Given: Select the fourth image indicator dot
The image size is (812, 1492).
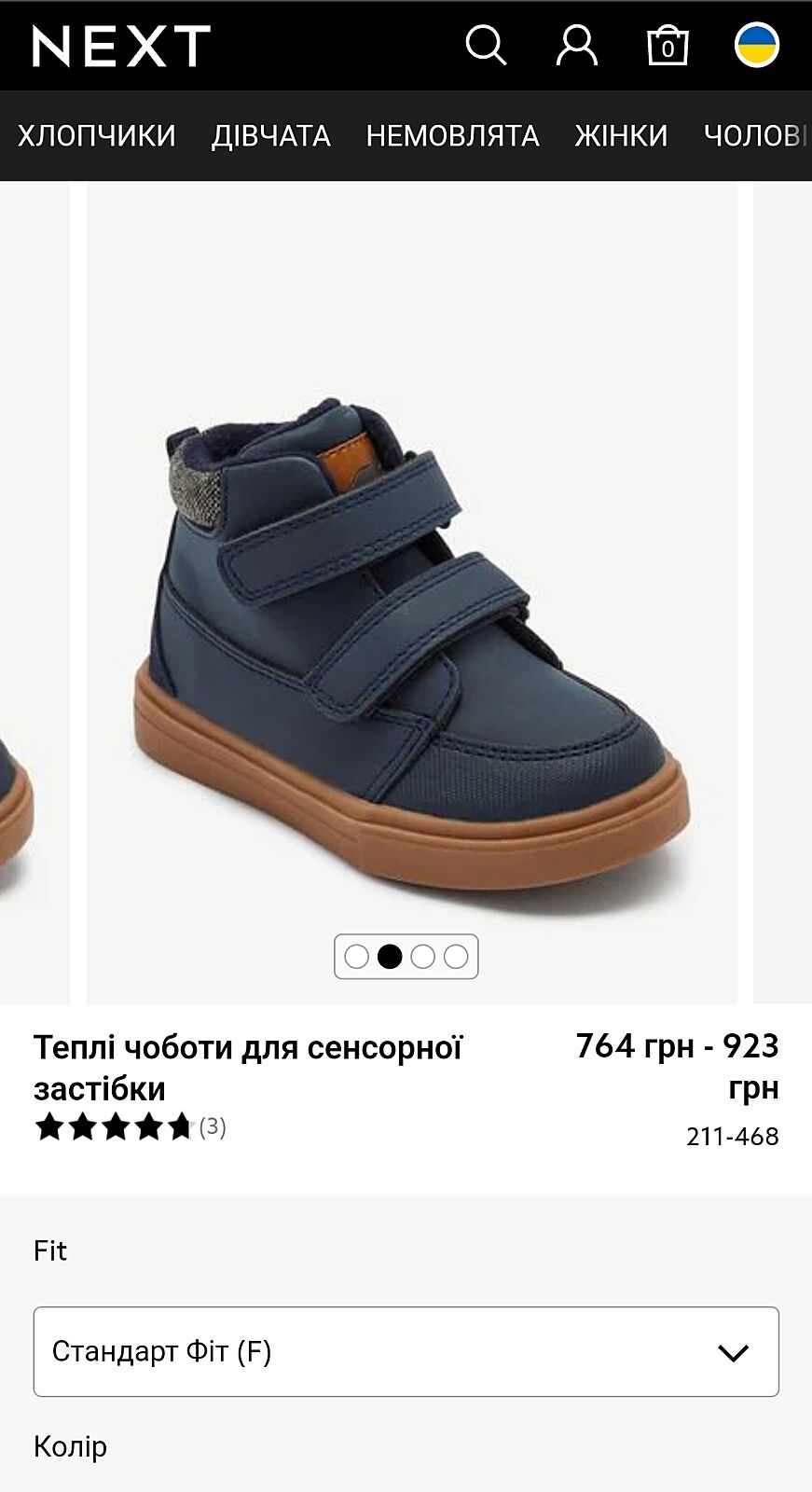Looking at the screenshot, I should click(x=456, y=957).
